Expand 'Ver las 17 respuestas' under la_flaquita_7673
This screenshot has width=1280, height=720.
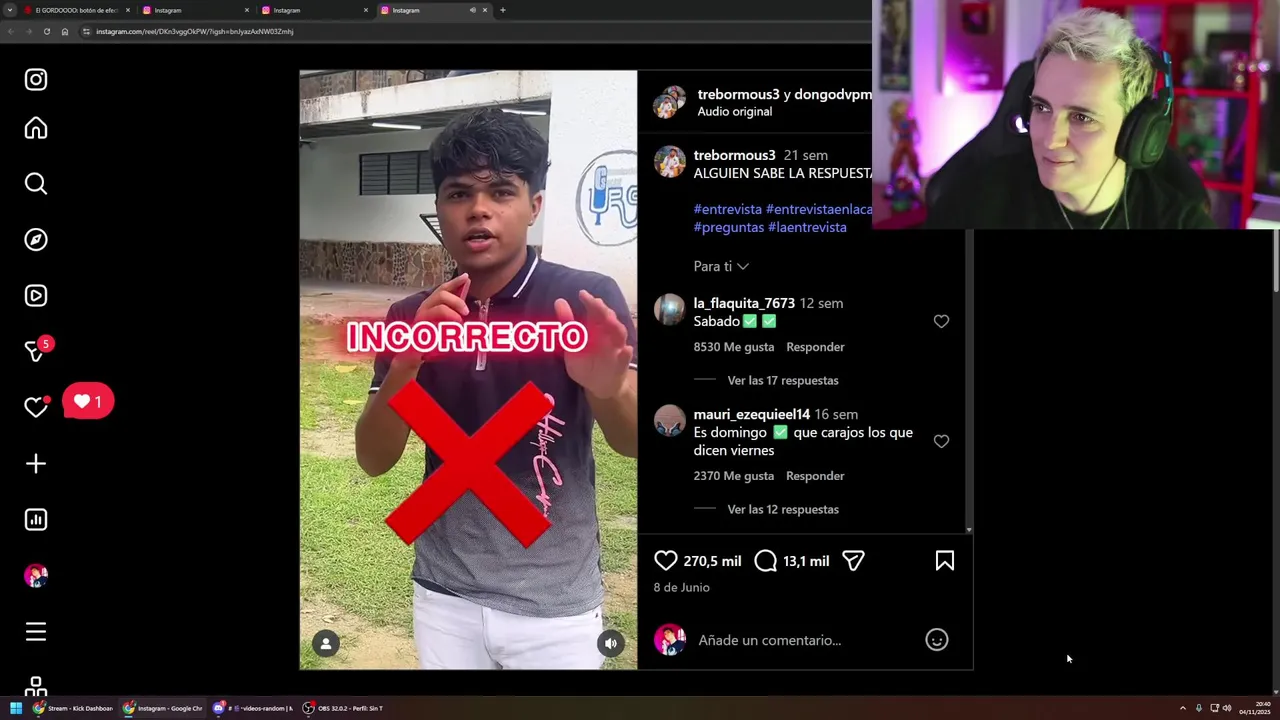[782, 380]
